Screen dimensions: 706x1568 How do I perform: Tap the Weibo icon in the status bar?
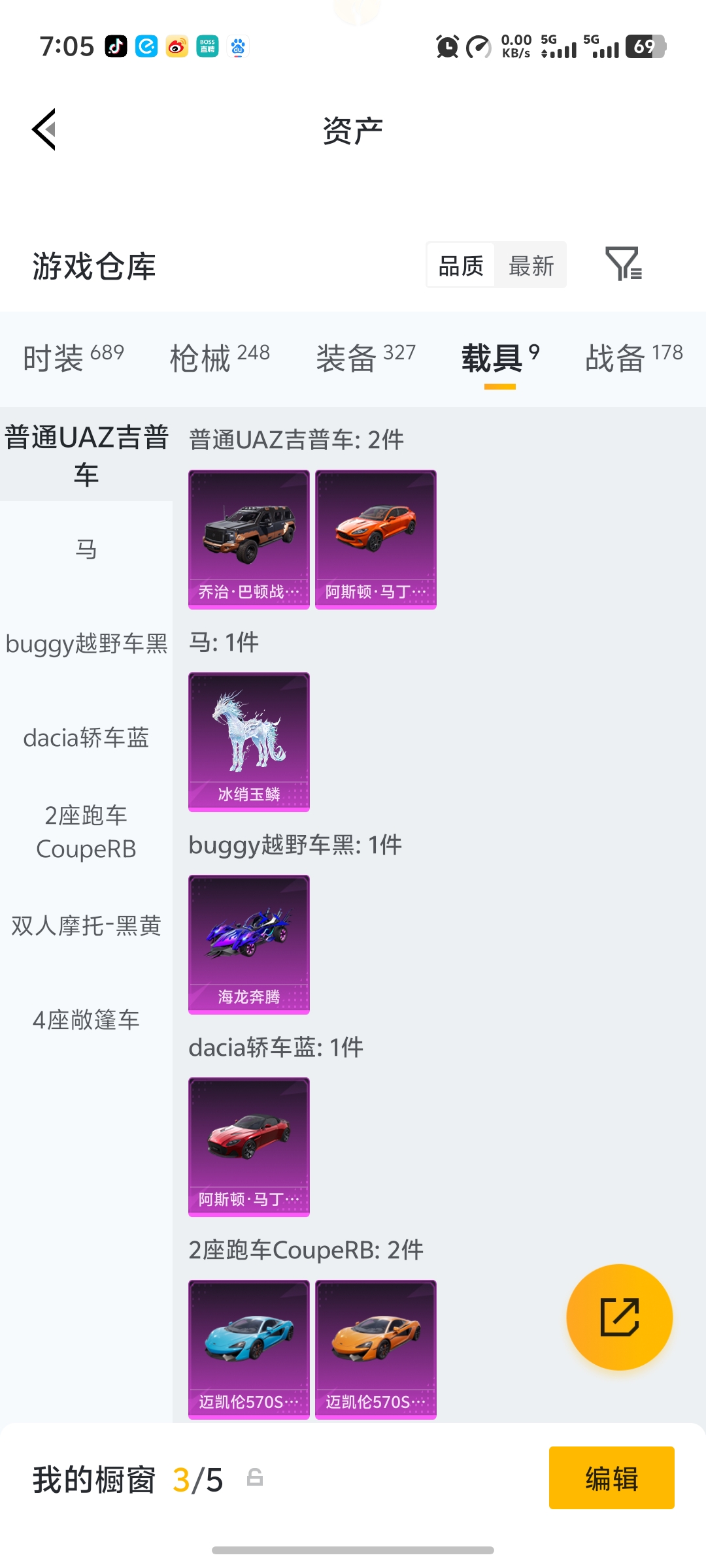175,46
